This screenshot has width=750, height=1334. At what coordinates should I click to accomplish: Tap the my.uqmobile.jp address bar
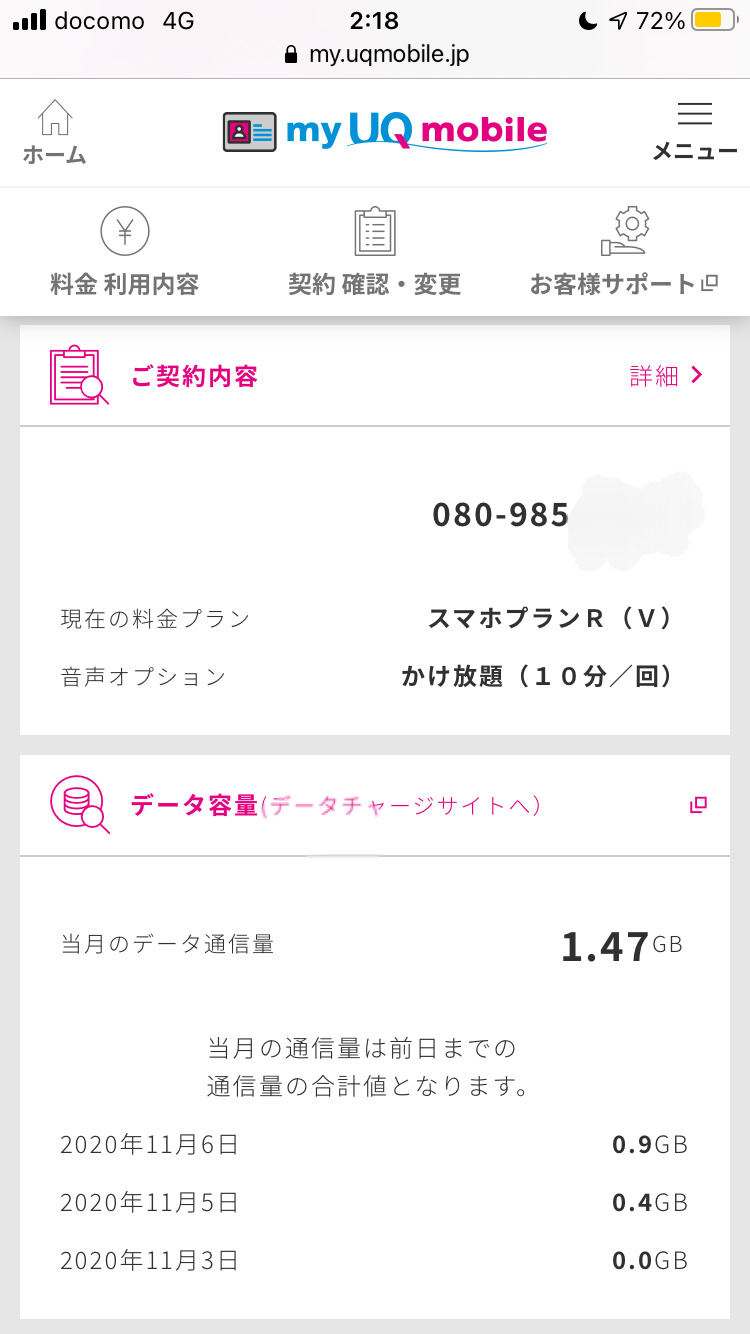coord(376,54)
